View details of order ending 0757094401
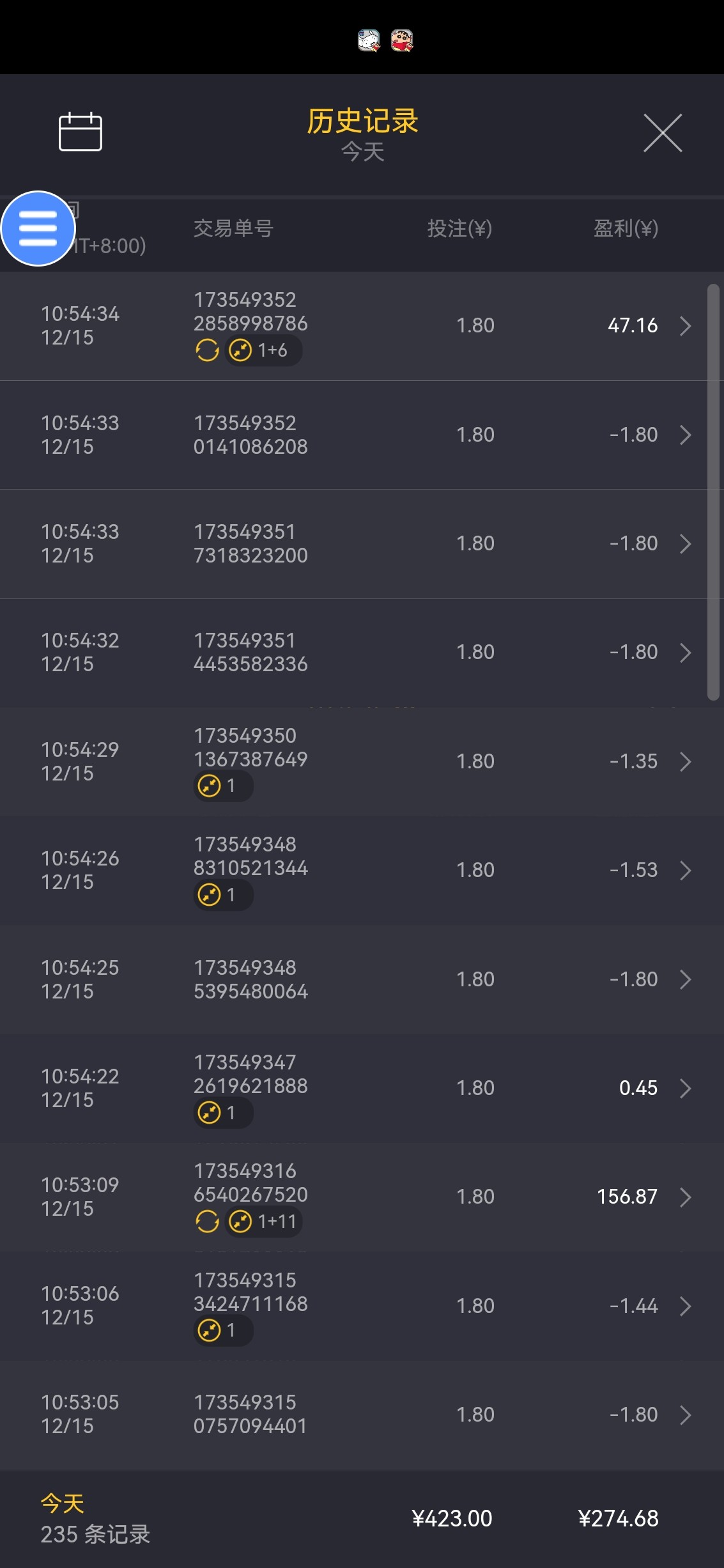Image resolution: width=724 pixels, height=1568 pixels. click(x=362, y=1414)
